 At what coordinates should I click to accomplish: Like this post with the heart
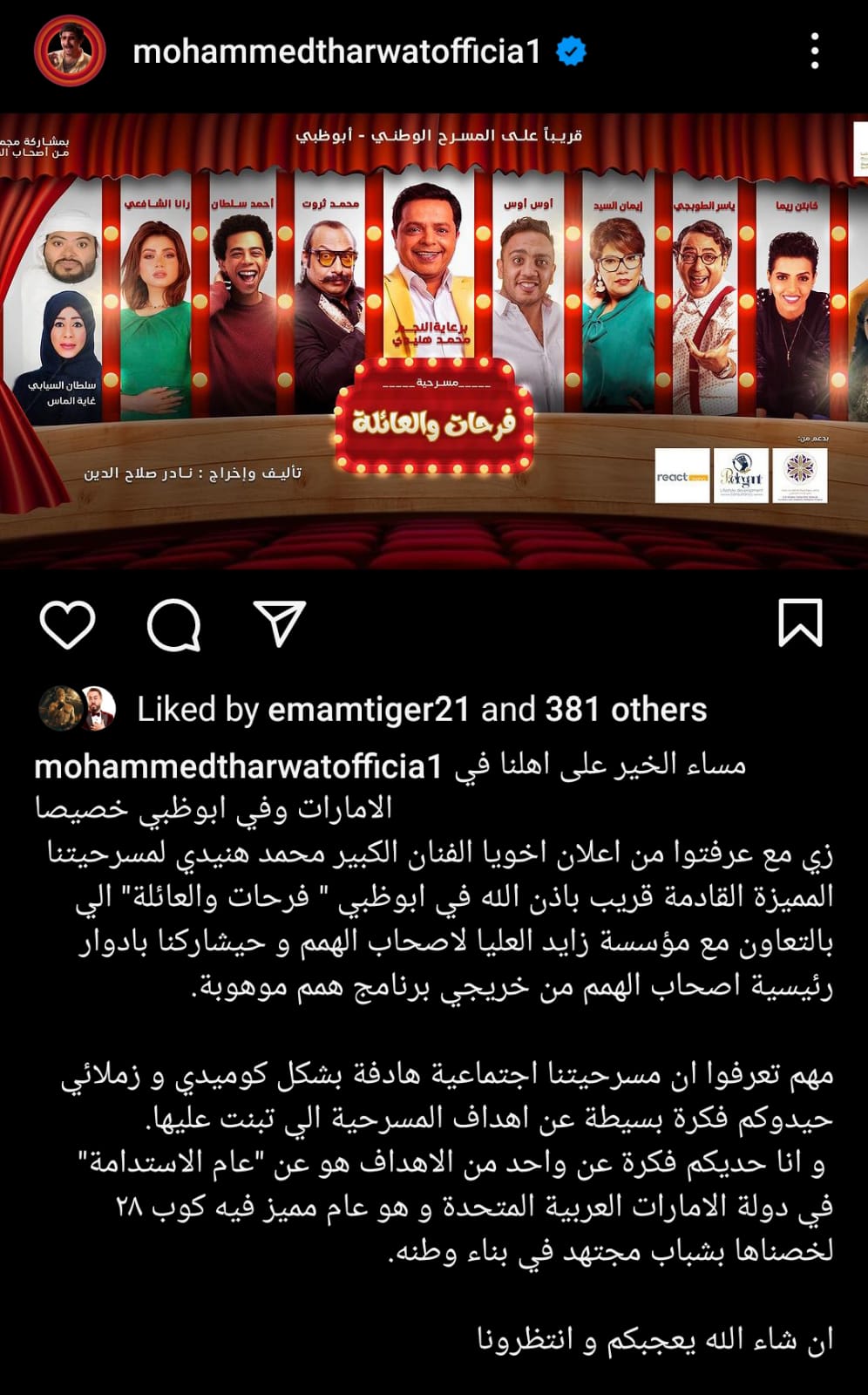pos(67,624)
